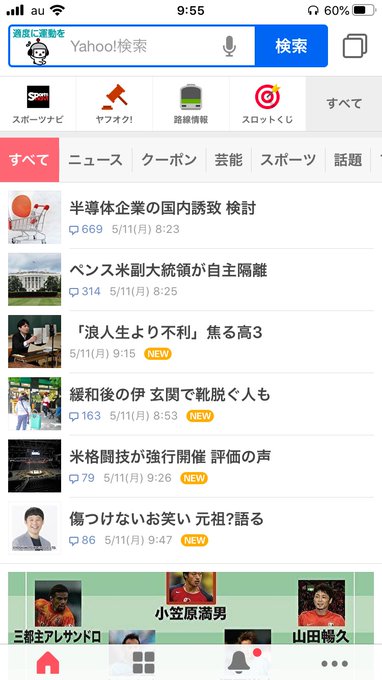Read ペンス米副大統領が自主隔離 article

click(191, 279)
